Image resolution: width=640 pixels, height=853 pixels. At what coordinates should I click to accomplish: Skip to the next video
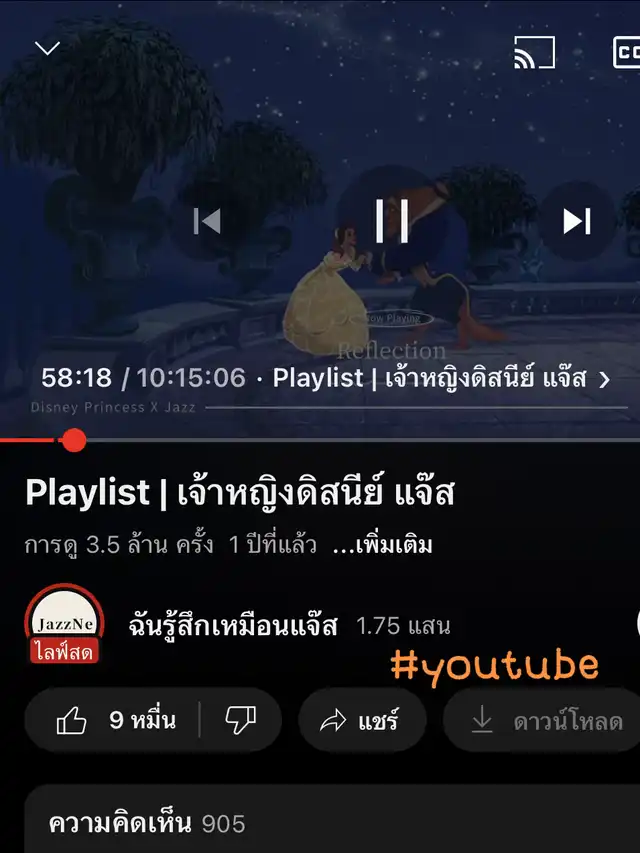577,220
